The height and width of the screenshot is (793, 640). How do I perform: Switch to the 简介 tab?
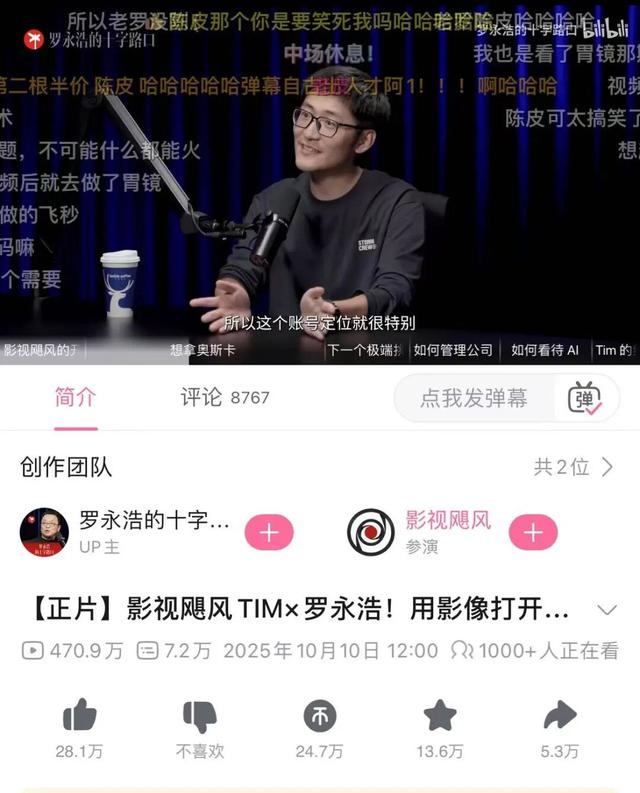click(x=75, y=397)
